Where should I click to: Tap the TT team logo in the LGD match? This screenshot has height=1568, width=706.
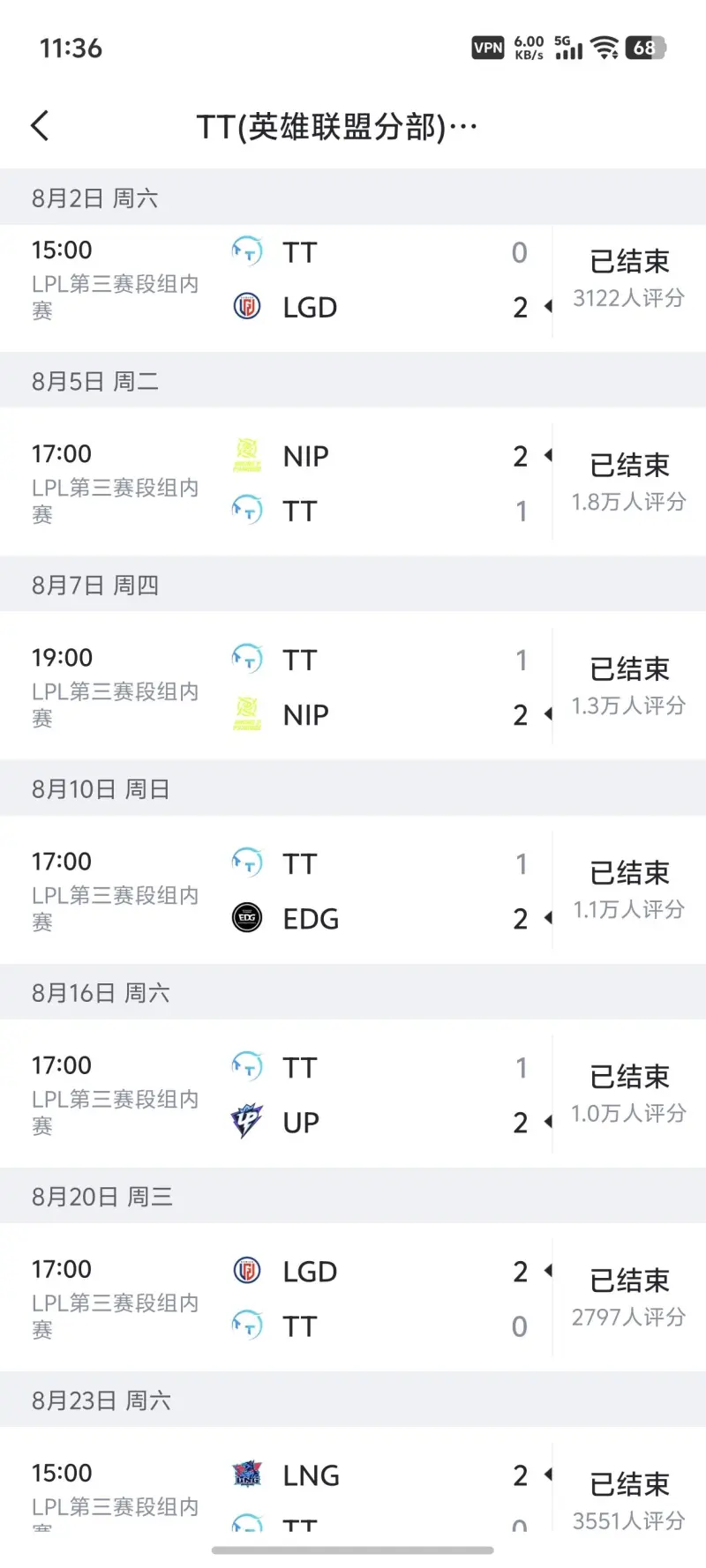click(247, 252)
